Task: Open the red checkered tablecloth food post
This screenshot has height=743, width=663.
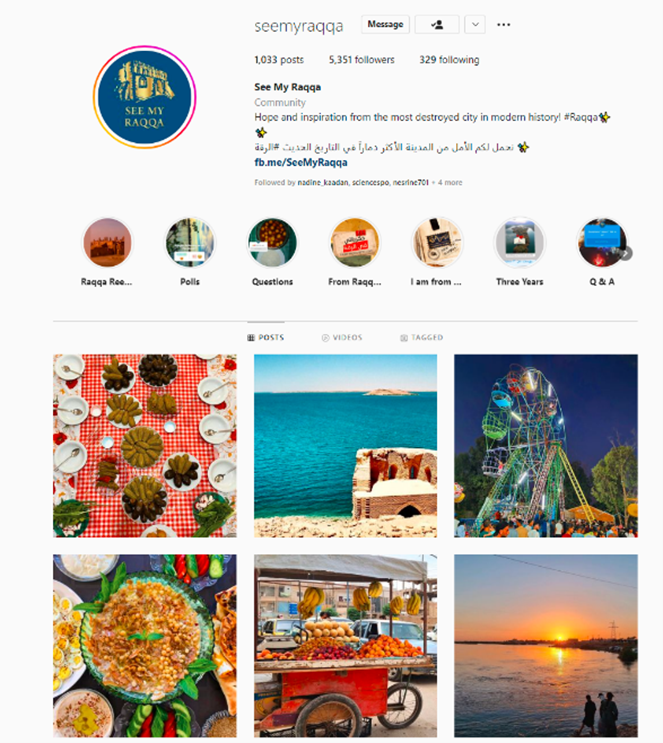Action: coord(145,445)
